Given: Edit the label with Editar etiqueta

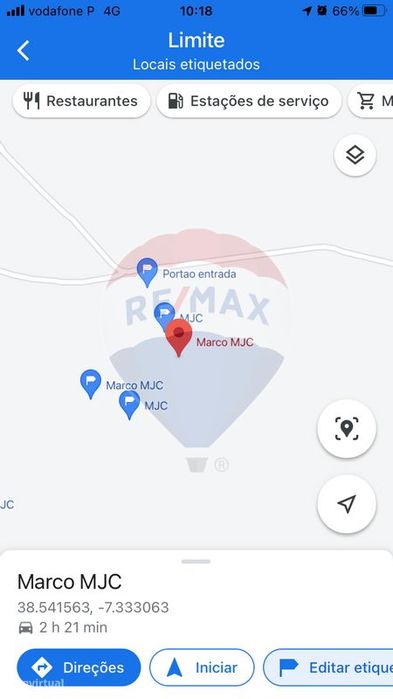Looking at the screenshot, I should tap(328, 667).
